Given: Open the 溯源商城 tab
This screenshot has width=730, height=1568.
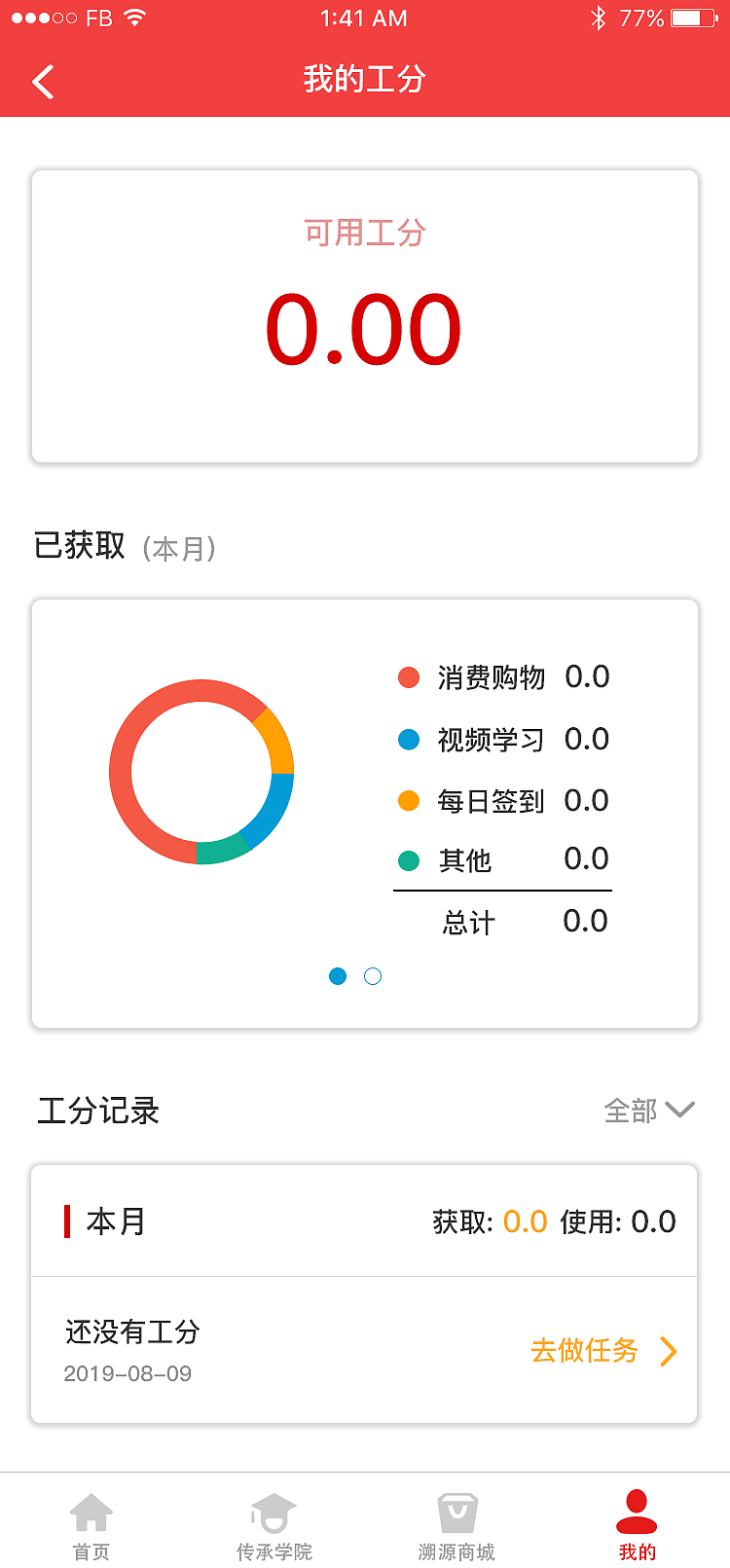Looking at the screenshot, I should (456, 1525).
